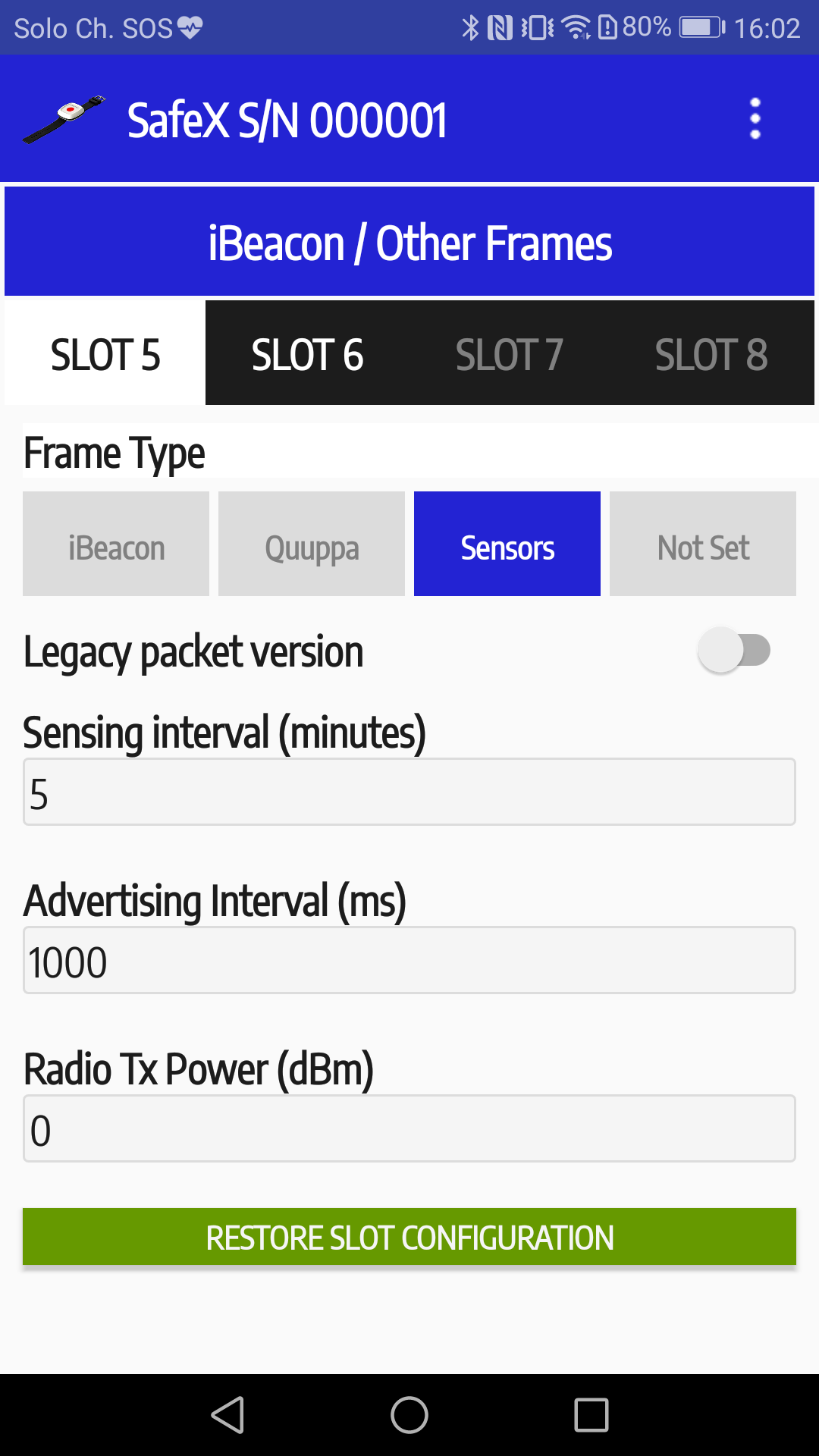Screen dimensions: 819x1456
Task: Choose the Sensors frame type
Action: click(507, 544)
